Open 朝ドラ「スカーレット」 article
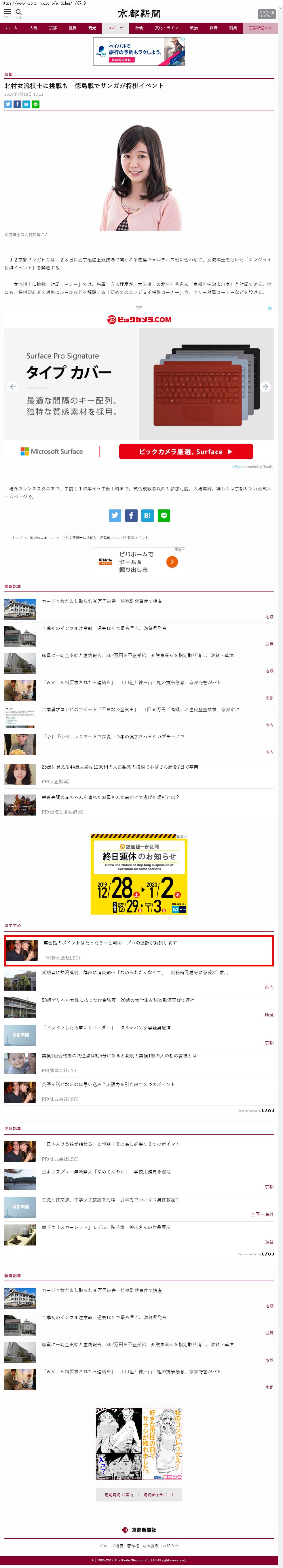This screenshot has height=1568, width=283. click(106, 1227)
